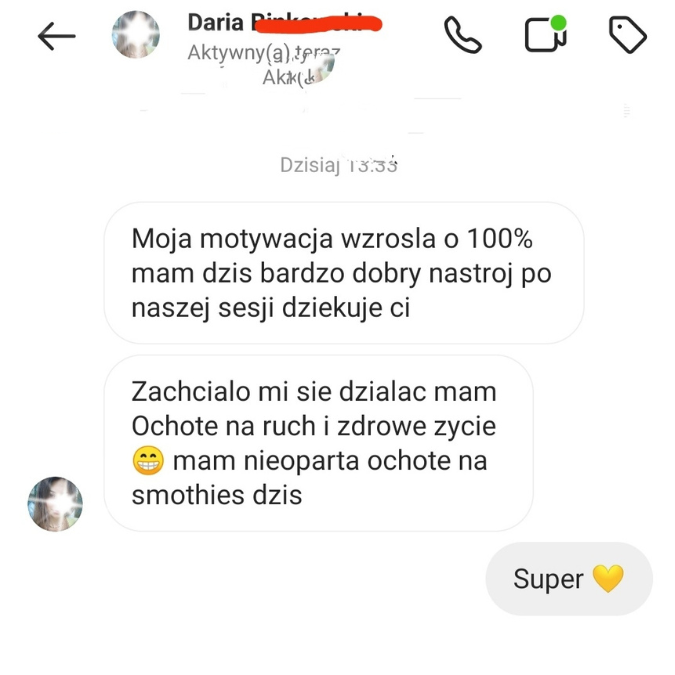Tap Daria's avatar beside the smoothies message

(x=55, y=504)
